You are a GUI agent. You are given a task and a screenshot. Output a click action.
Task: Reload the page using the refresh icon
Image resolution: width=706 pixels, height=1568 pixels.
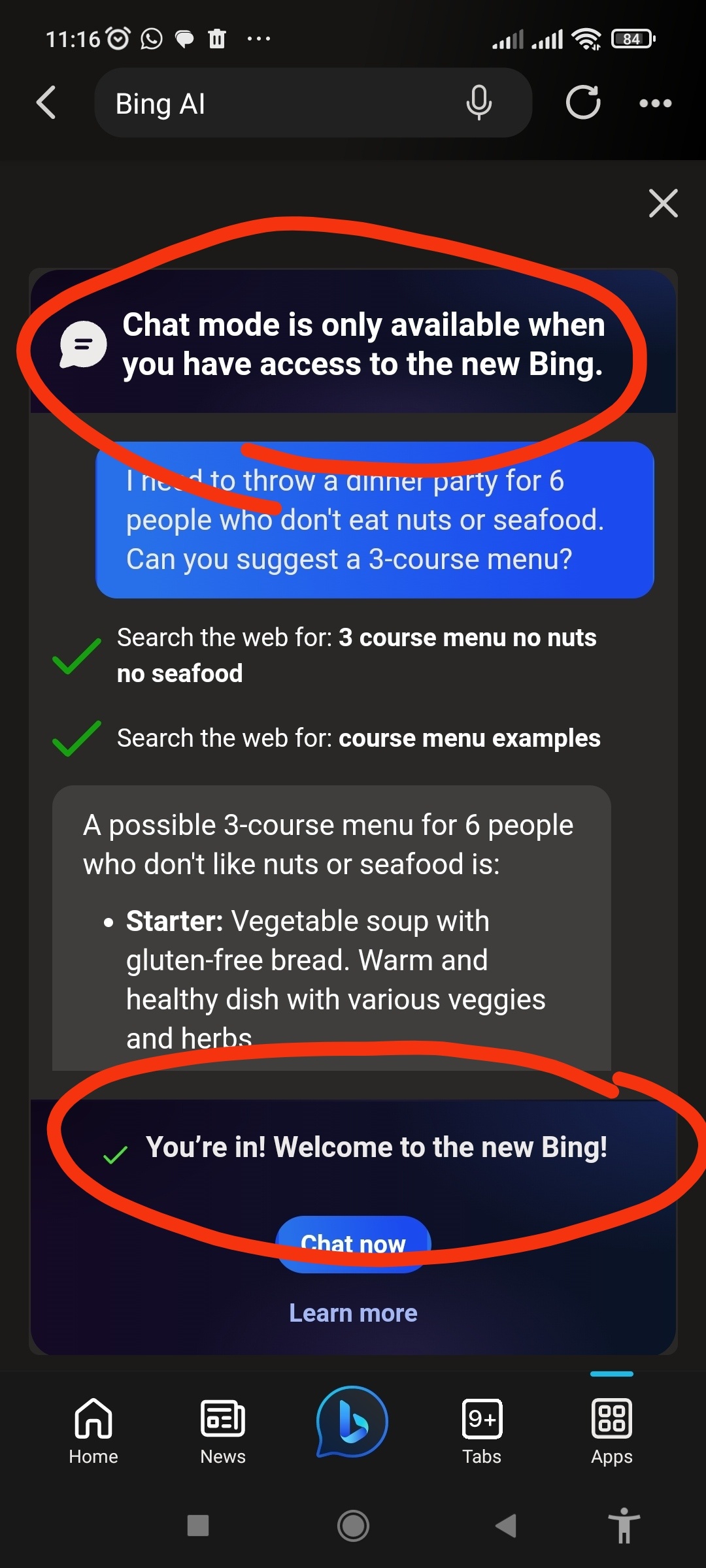pyautogui.click(x=584, y=103)
